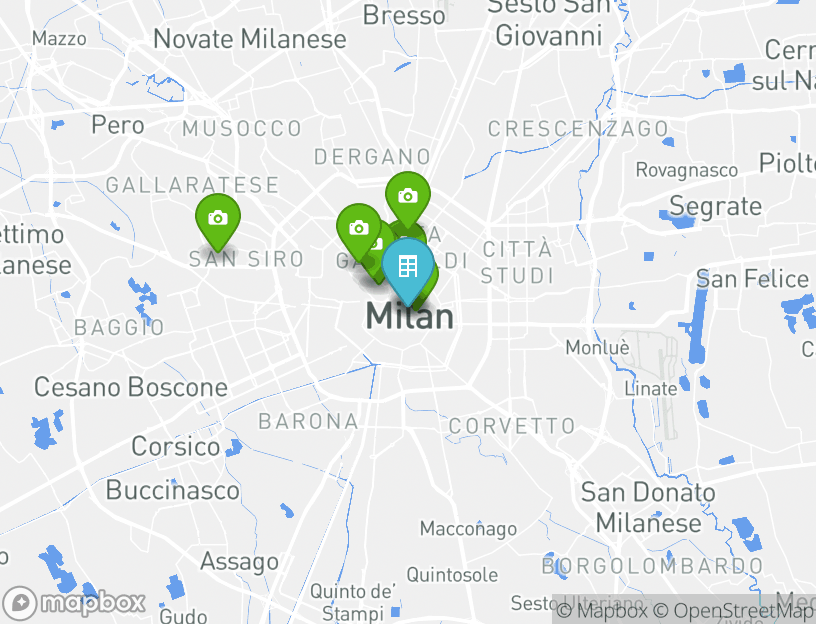816x624 pixels.
Task: Open the blue building marker above Milan
Action: (x=408, y=267)
